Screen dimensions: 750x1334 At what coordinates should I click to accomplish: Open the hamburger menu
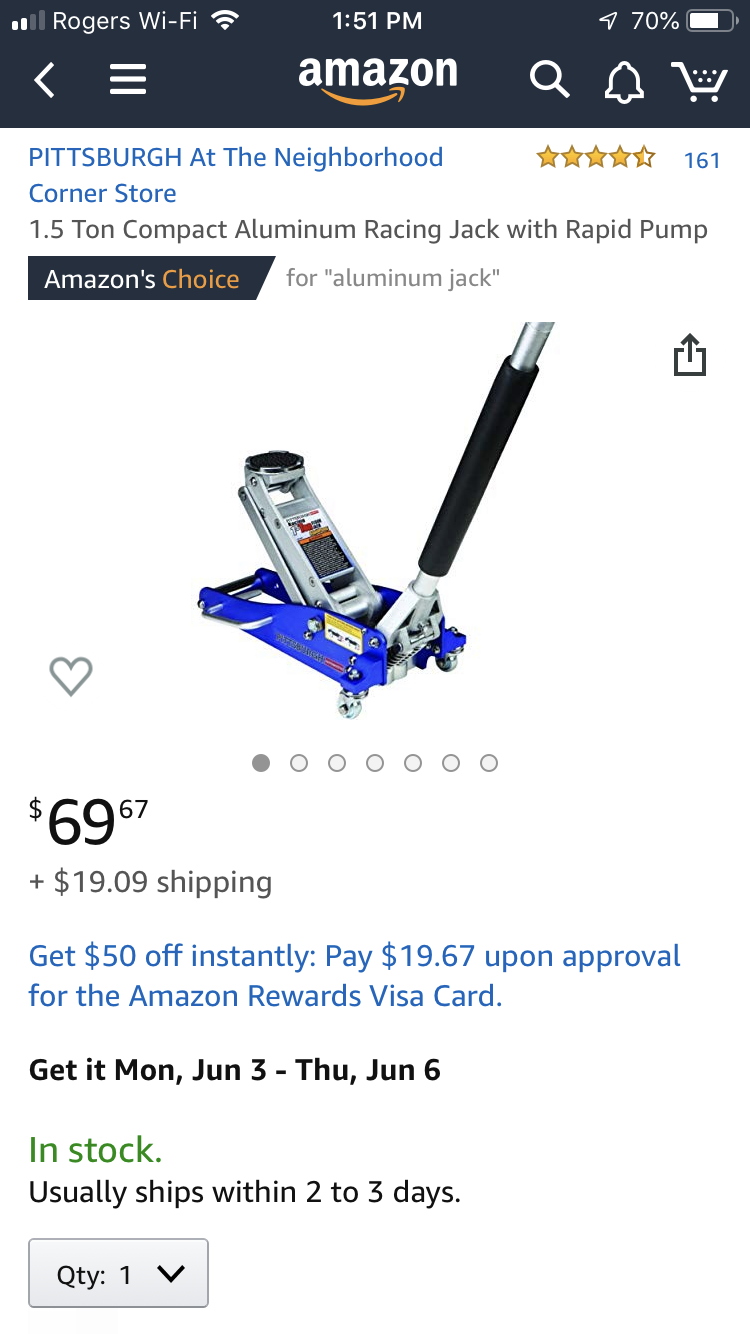pyautogui.click(x=128, y=79)
